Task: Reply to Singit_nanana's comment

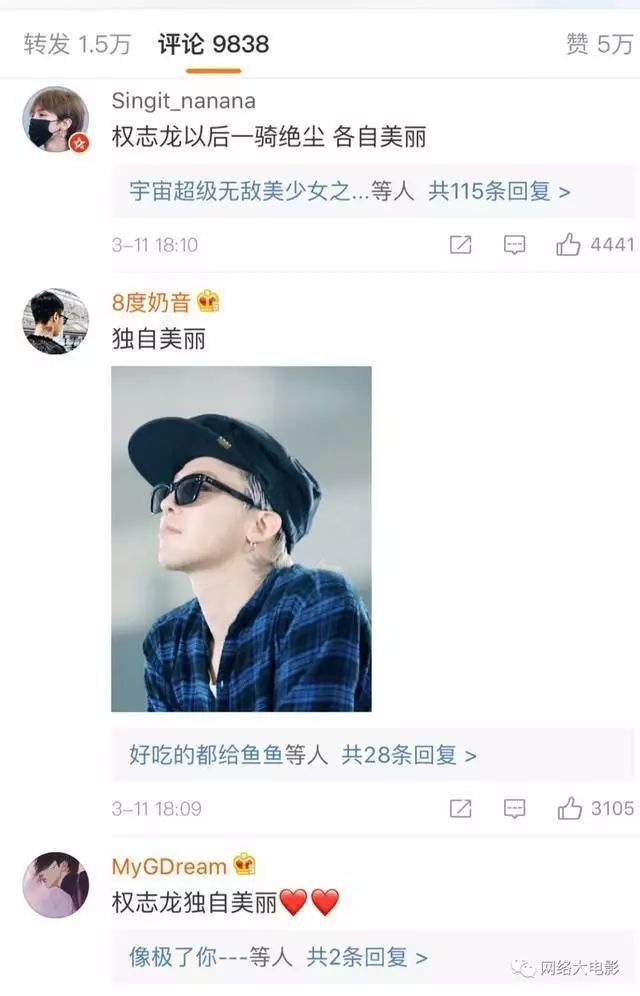Action: (x=514, y=245)
